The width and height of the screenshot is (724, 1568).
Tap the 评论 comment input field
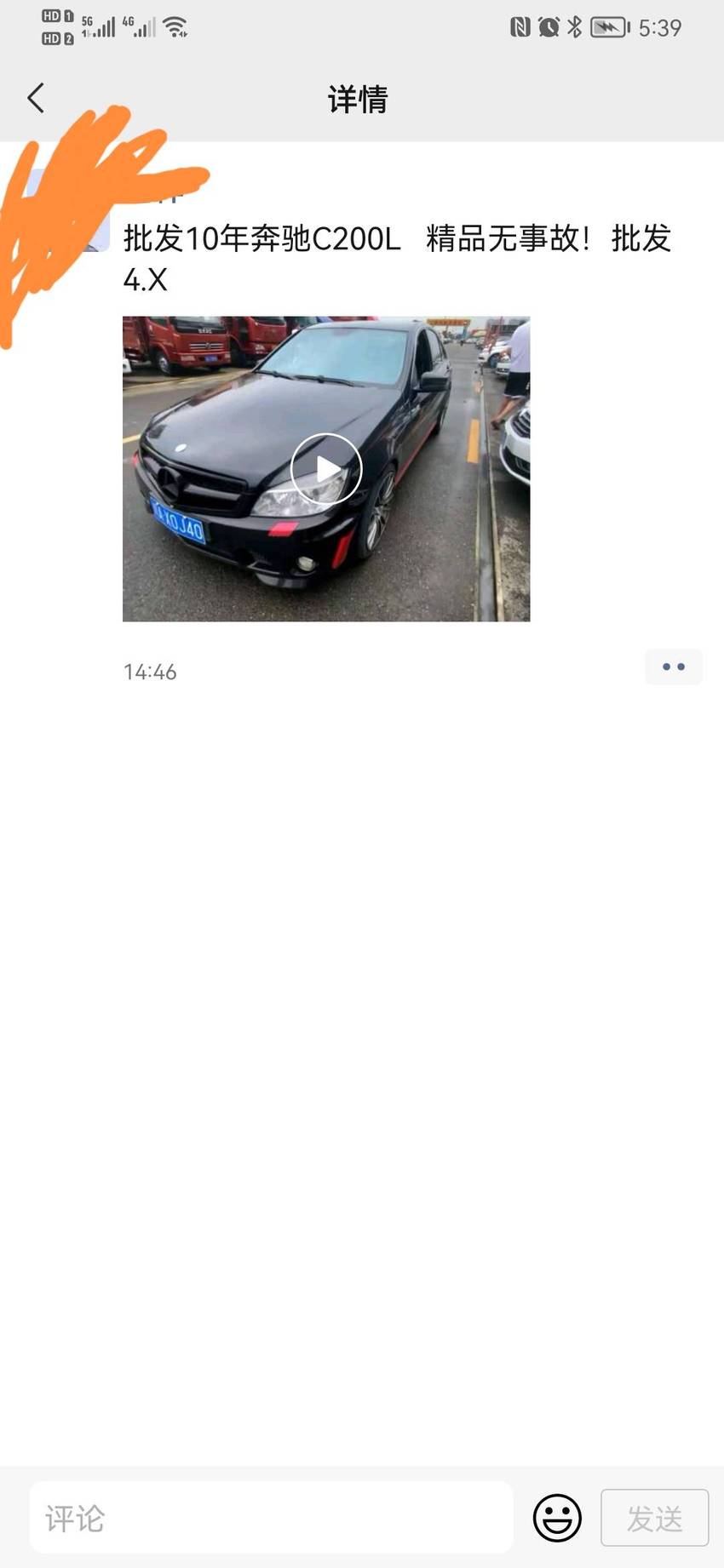coord(271,1518)
